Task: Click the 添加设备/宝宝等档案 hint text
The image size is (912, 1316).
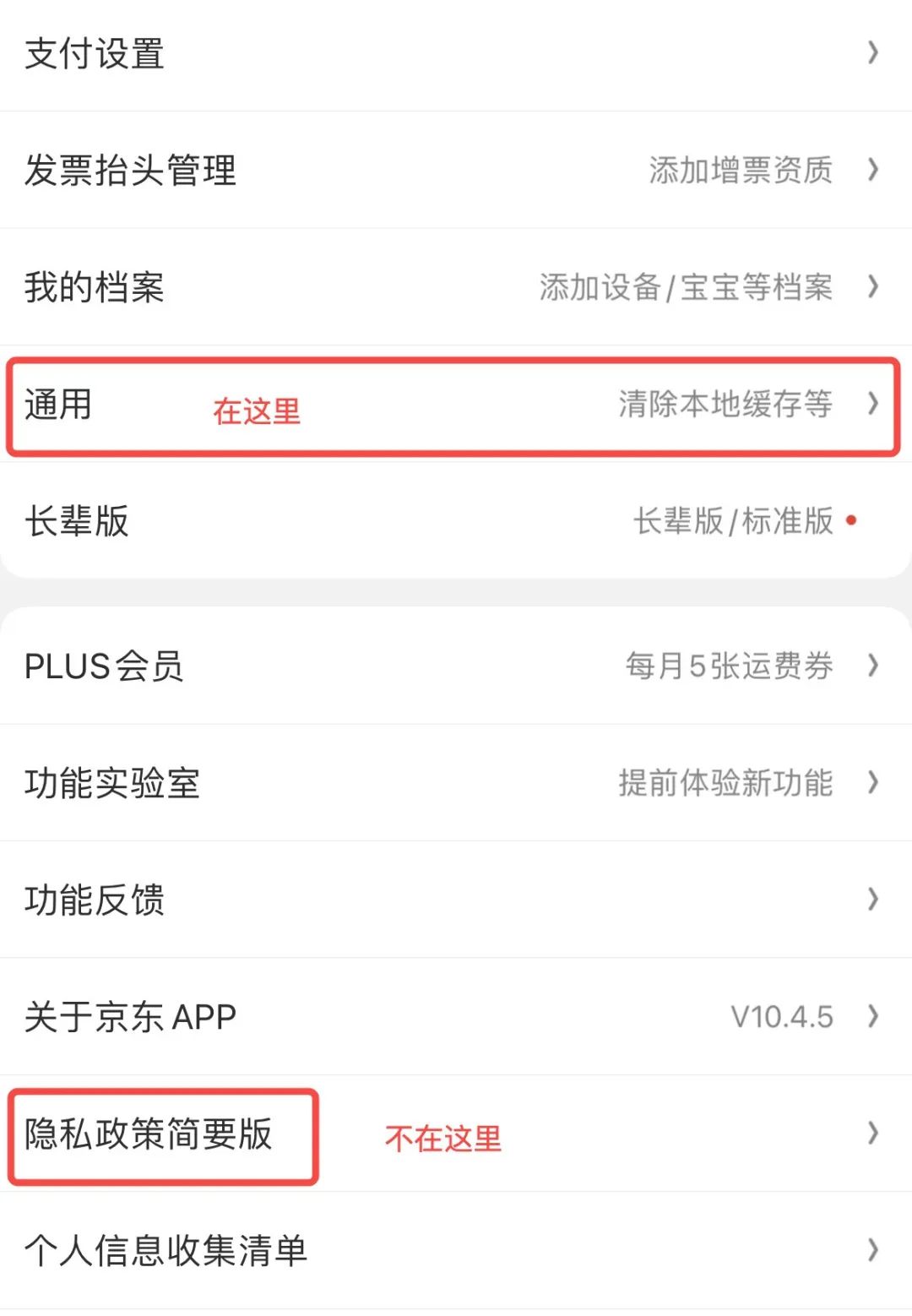Action: 687,288
